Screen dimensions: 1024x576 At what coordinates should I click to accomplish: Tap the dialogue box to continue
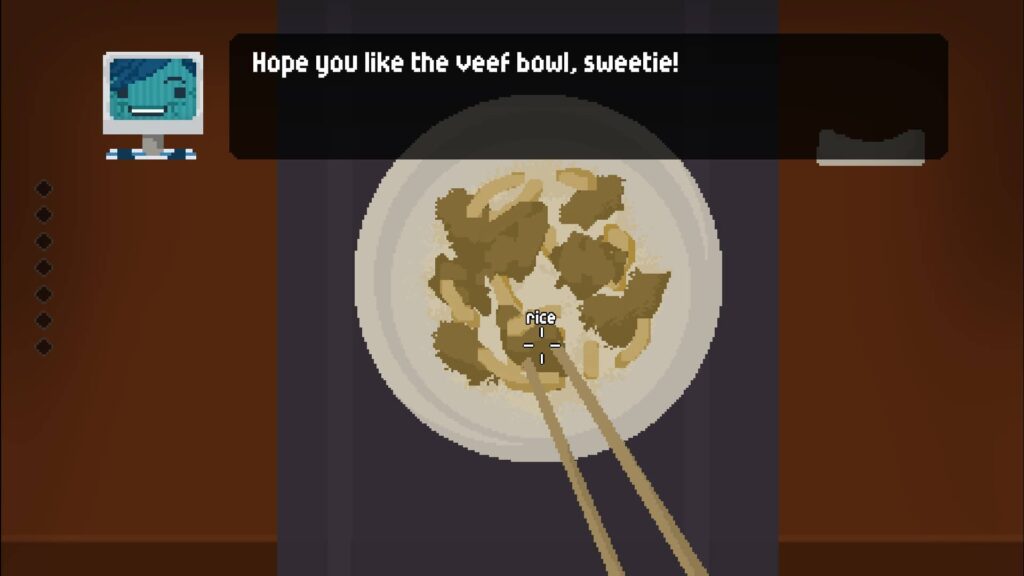coord(588,96)
